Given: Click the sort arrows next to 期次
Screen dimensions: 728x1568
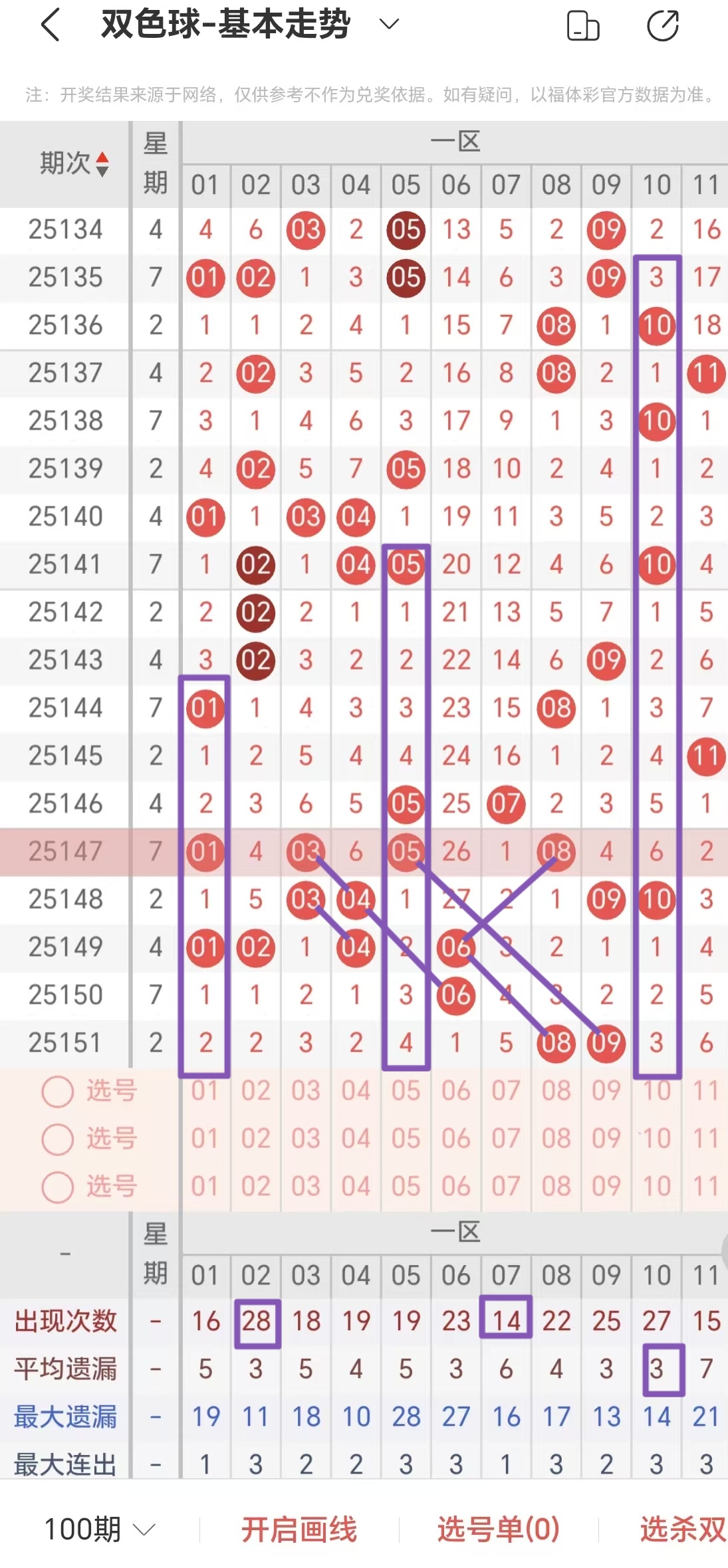Looking at the screenshot, I should pyautogui.click(x=101, y=165).
